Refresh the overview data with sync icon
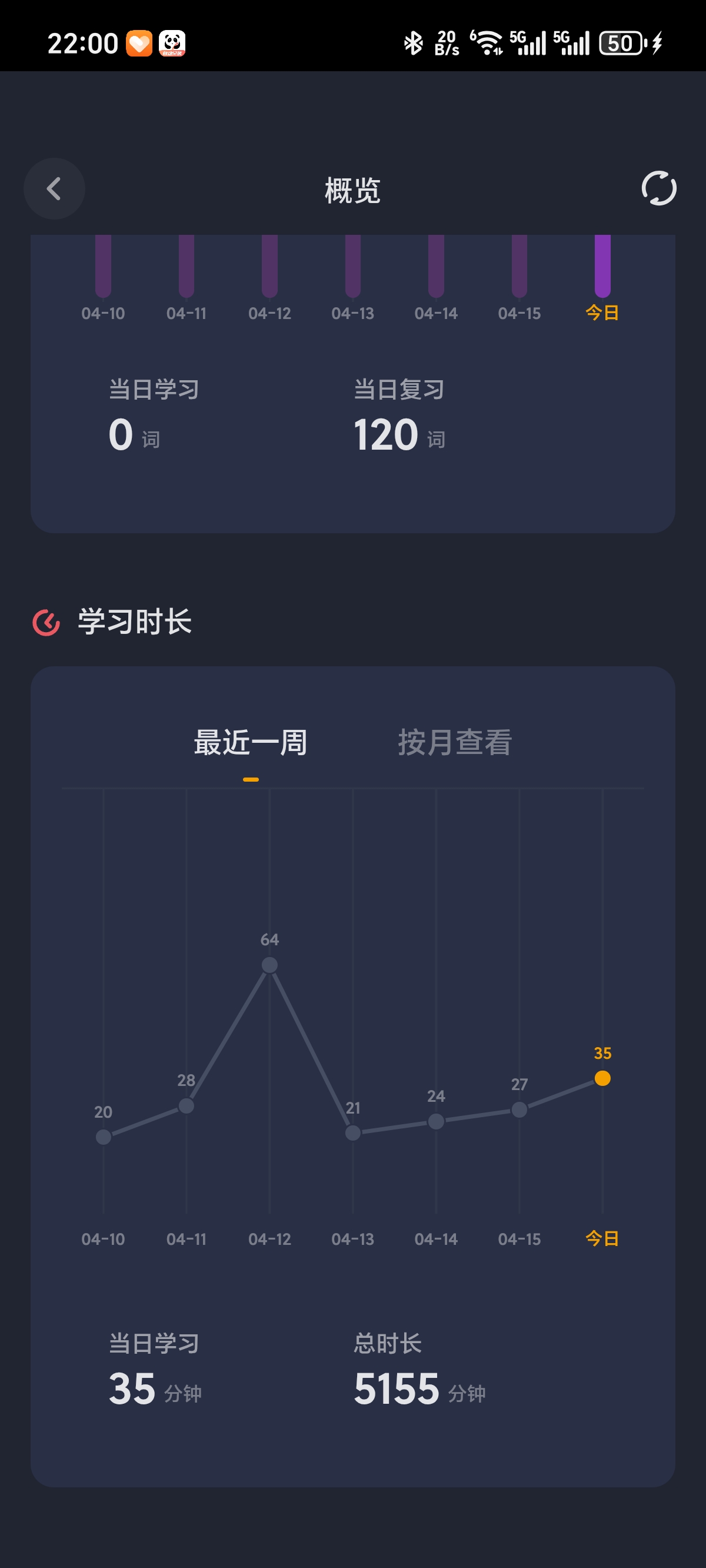This screenshot has height=1568, width=706. pos(658,189)
